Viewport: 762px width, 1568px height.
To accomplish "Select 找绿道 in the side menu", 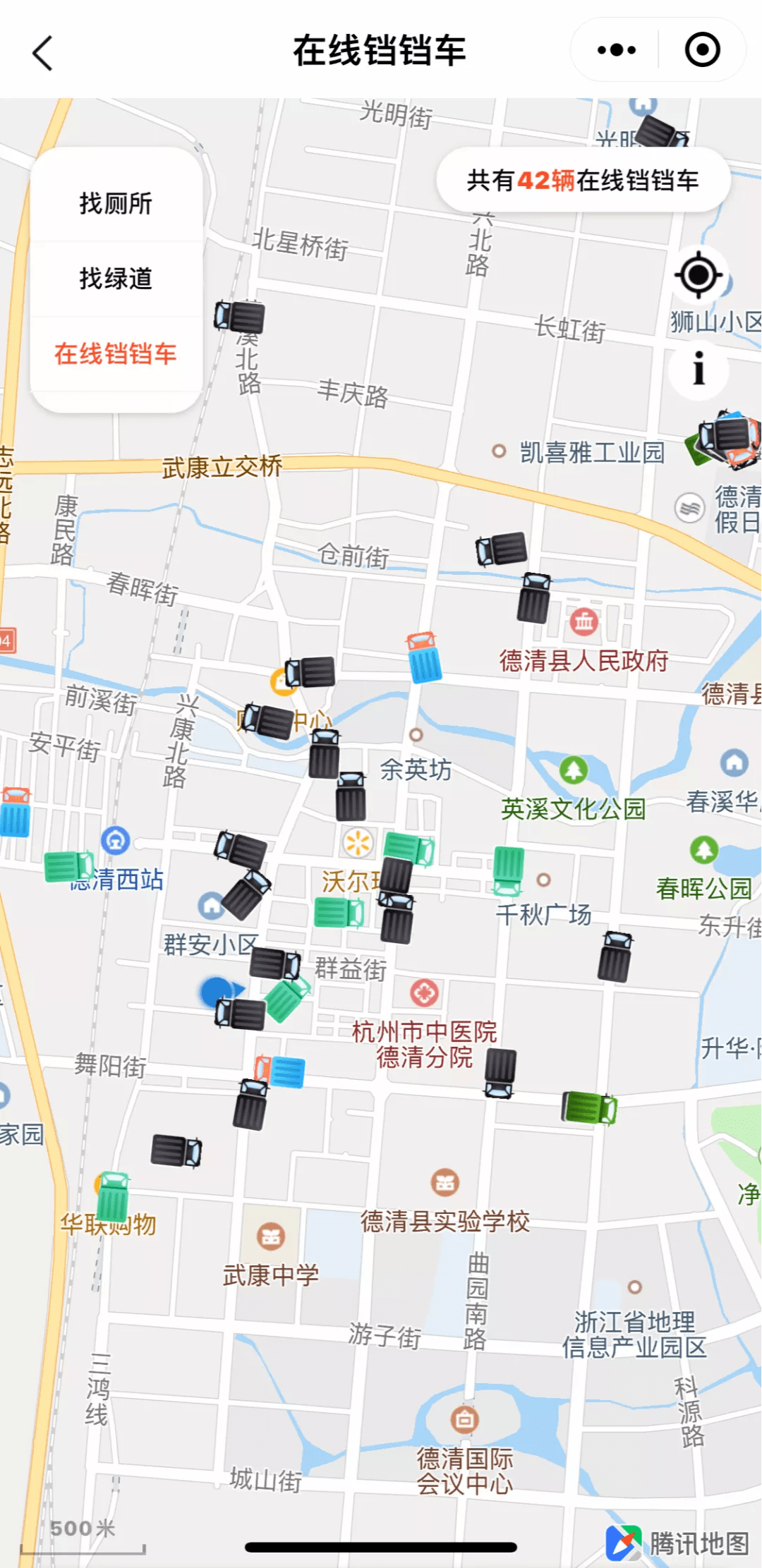I will pyautogui.click(x=116, y=278).
